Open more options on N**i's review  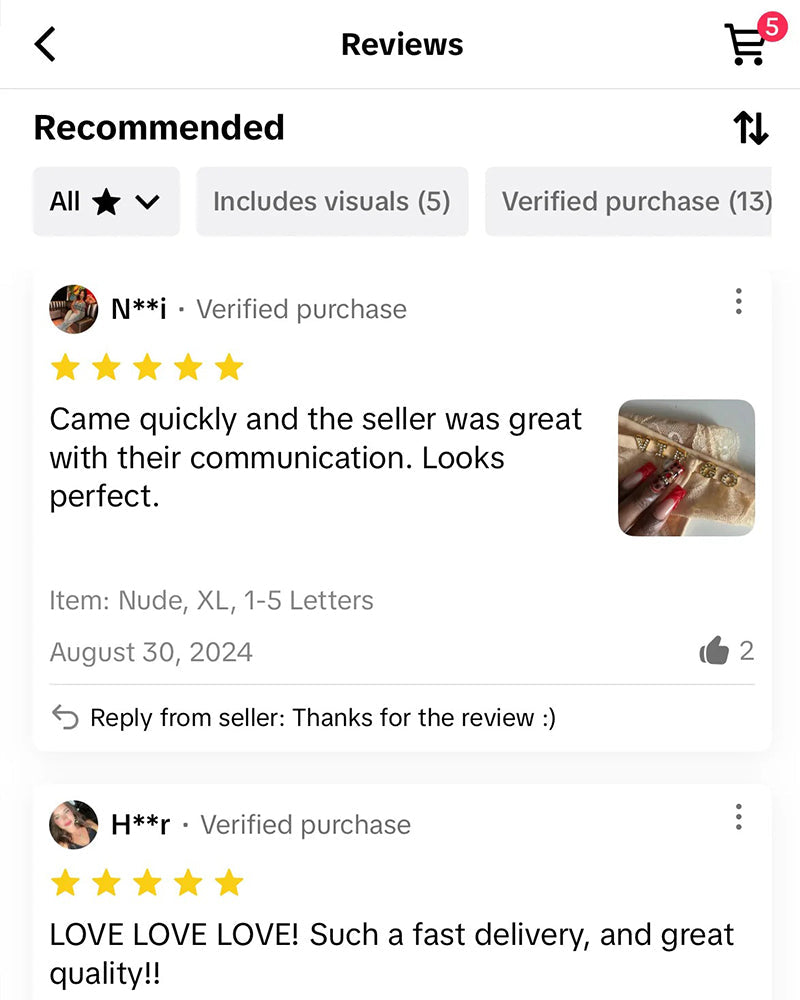[738, 301]
